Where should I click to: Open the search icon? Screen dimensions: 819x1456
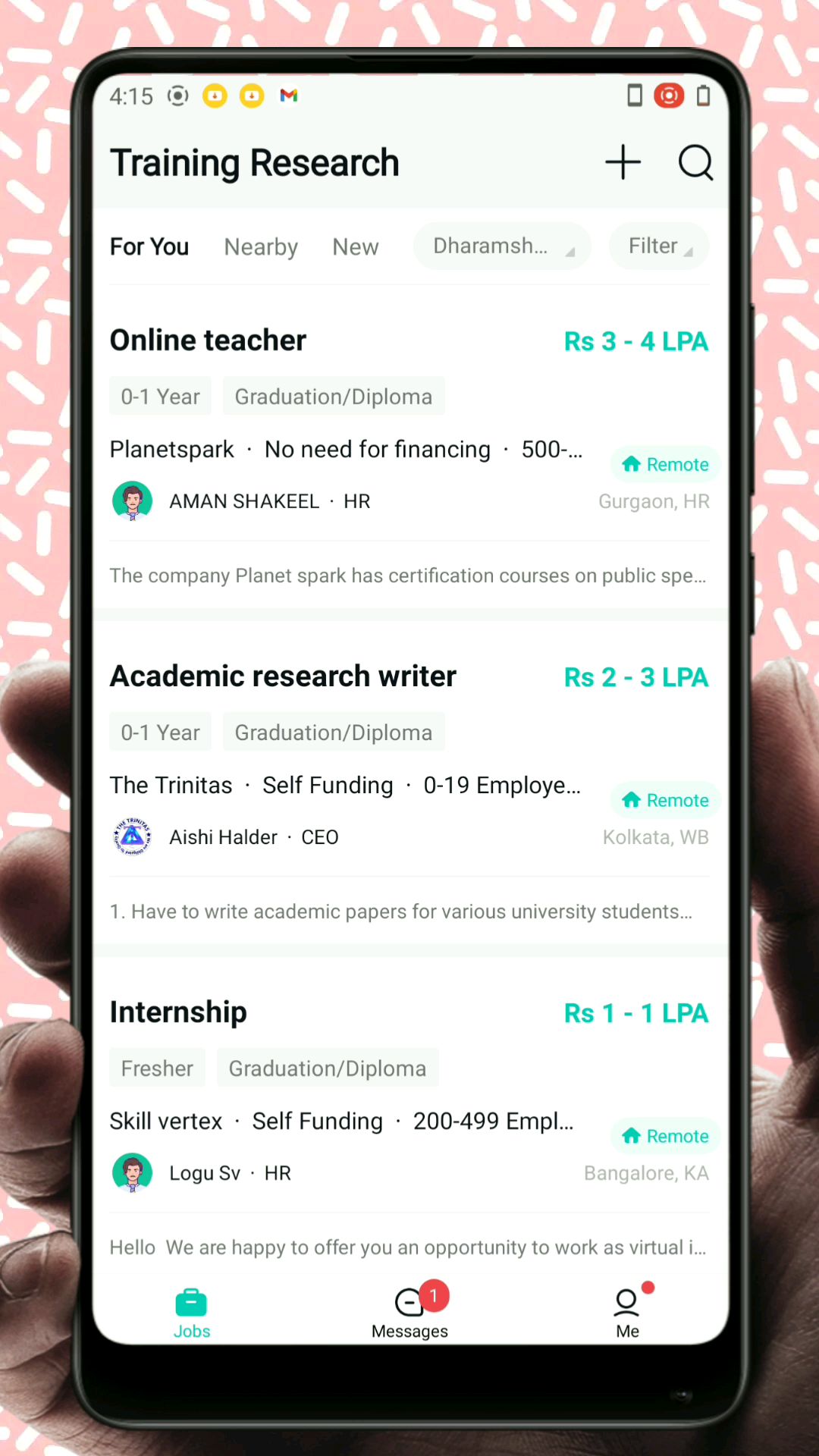tap(695, 162)
